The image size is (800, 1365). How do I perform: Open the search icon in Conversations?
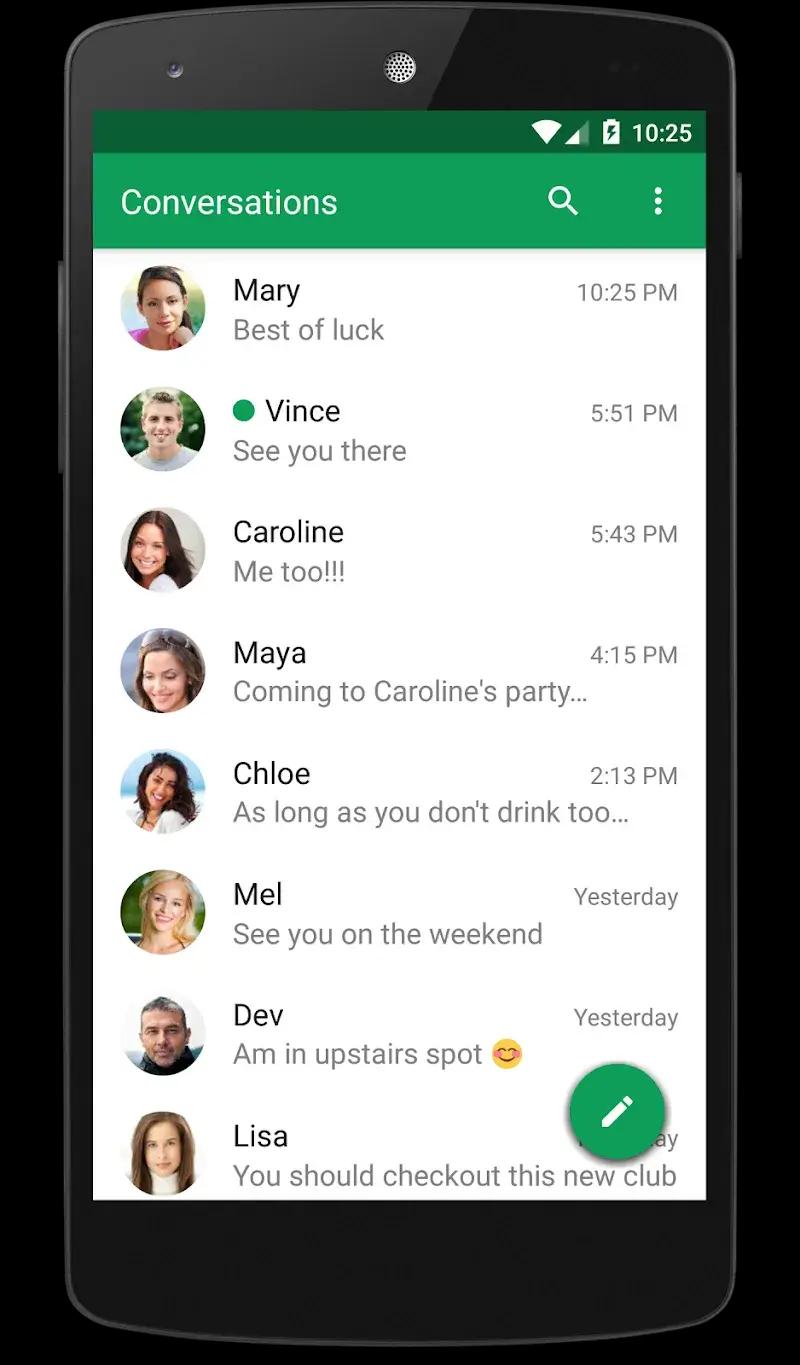563,201
